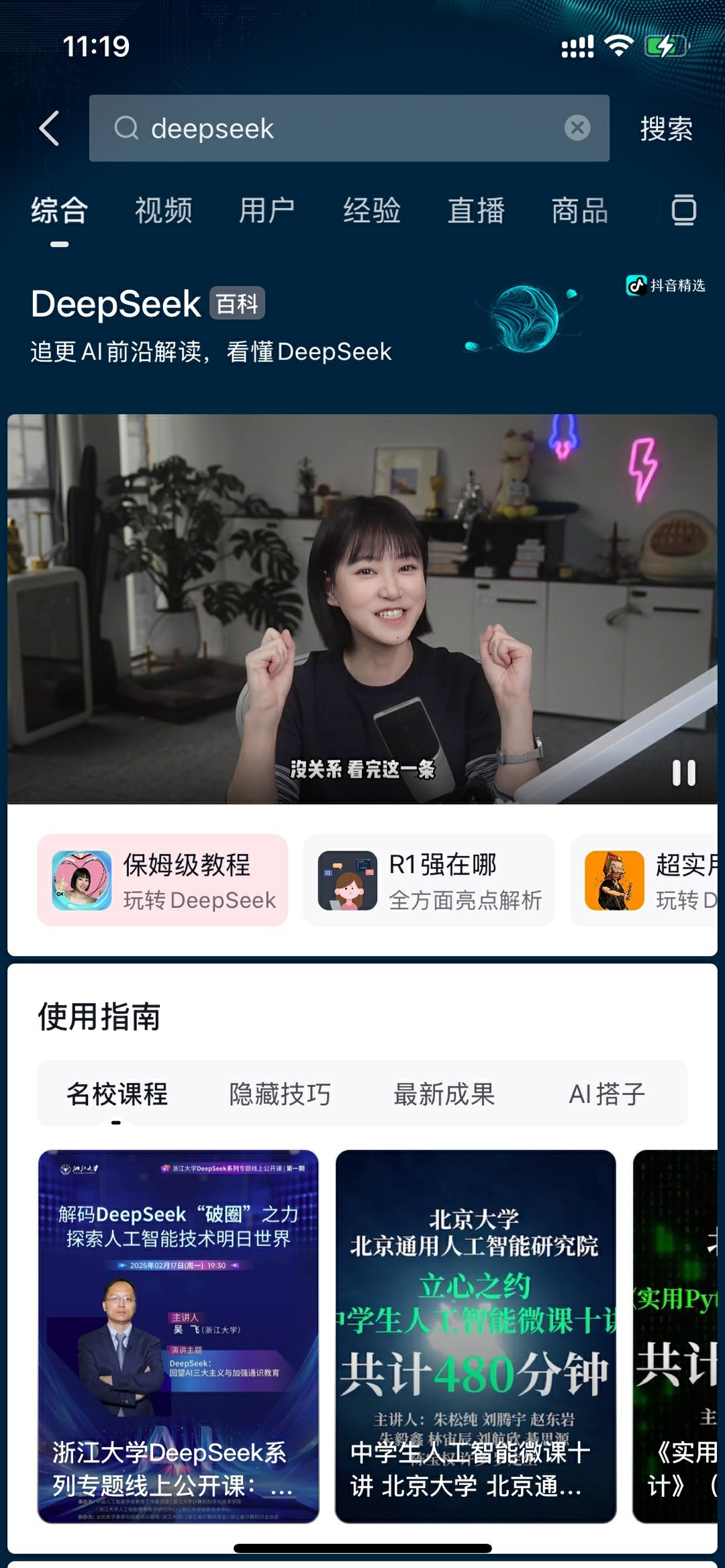Open the 经验 tab
This screenshot has width=725, height=1568.
tap(372, 211)
